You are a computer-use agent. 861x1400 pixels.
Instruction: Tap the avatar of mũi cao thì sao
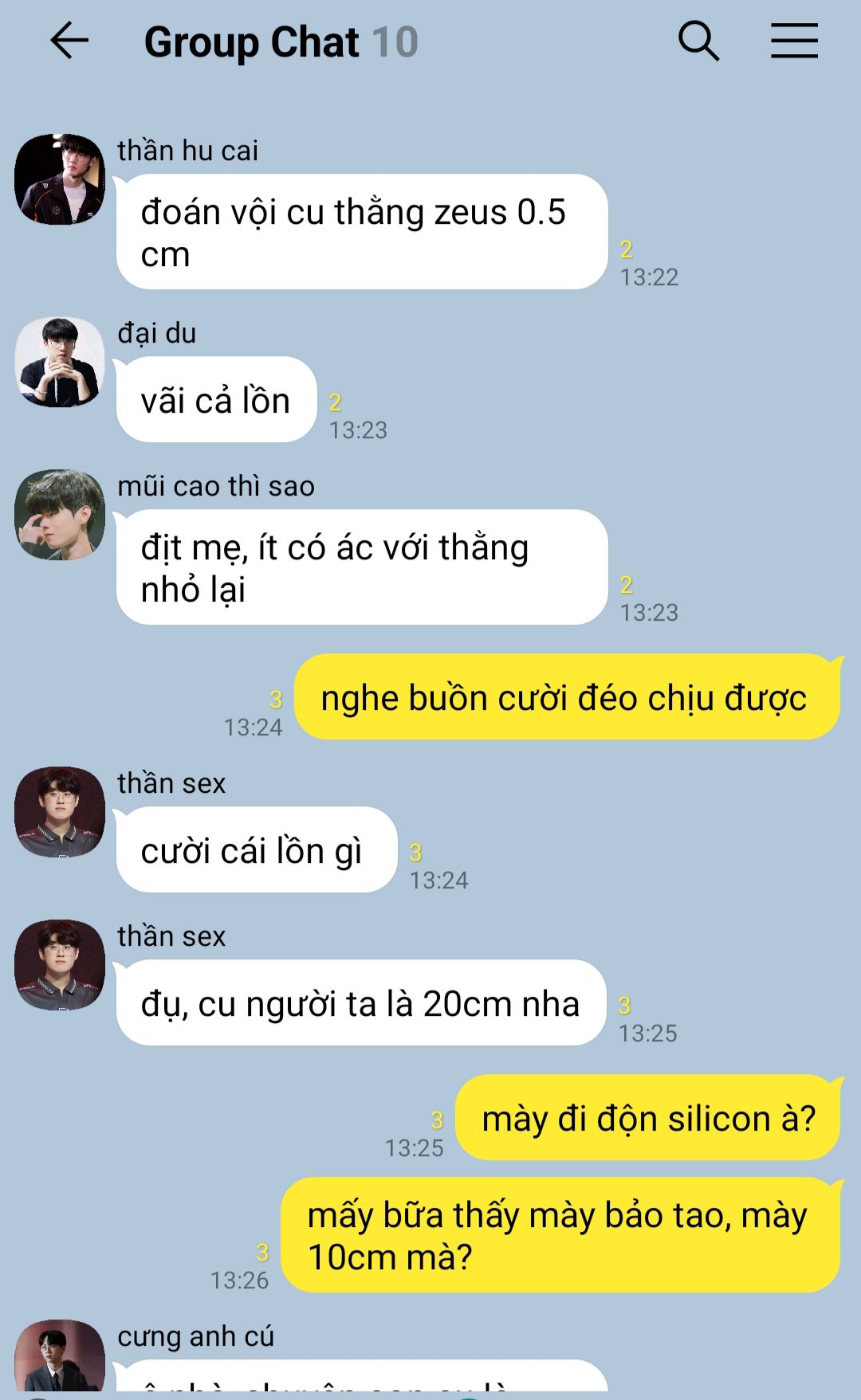click(60, 515)
